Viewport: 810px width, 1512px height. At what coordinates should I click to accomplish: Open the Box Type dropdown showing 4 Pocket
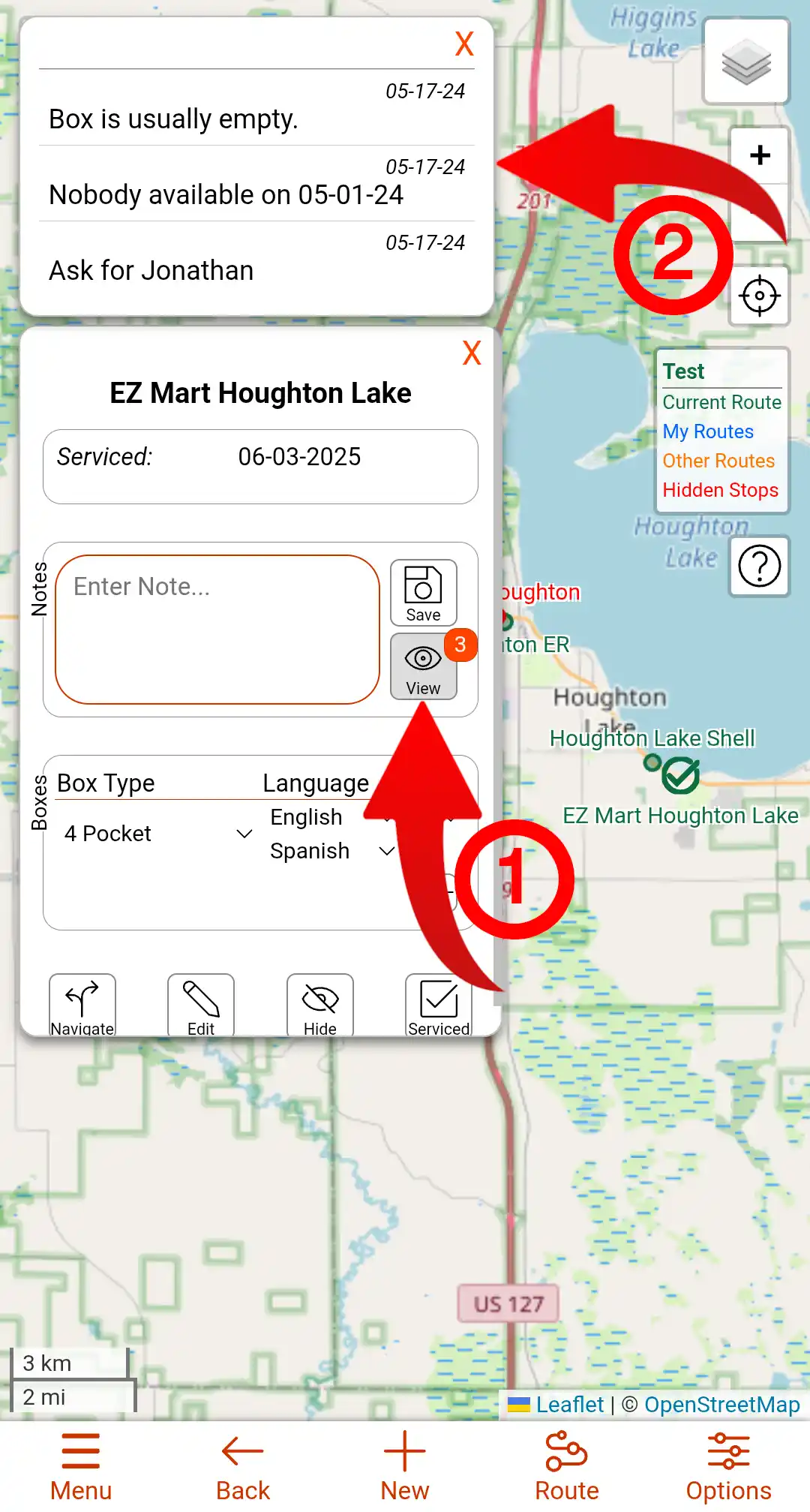pos(157,833)
